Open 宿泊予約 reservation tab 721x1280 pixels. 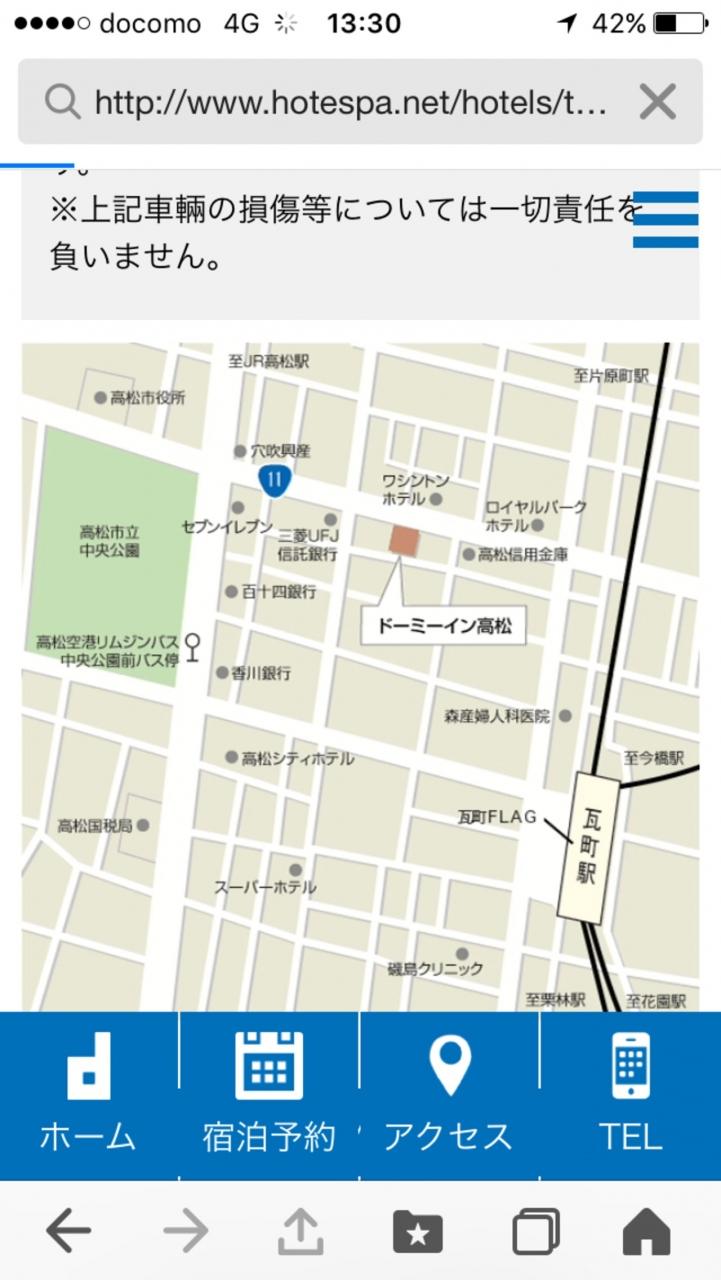[269, 1095]
